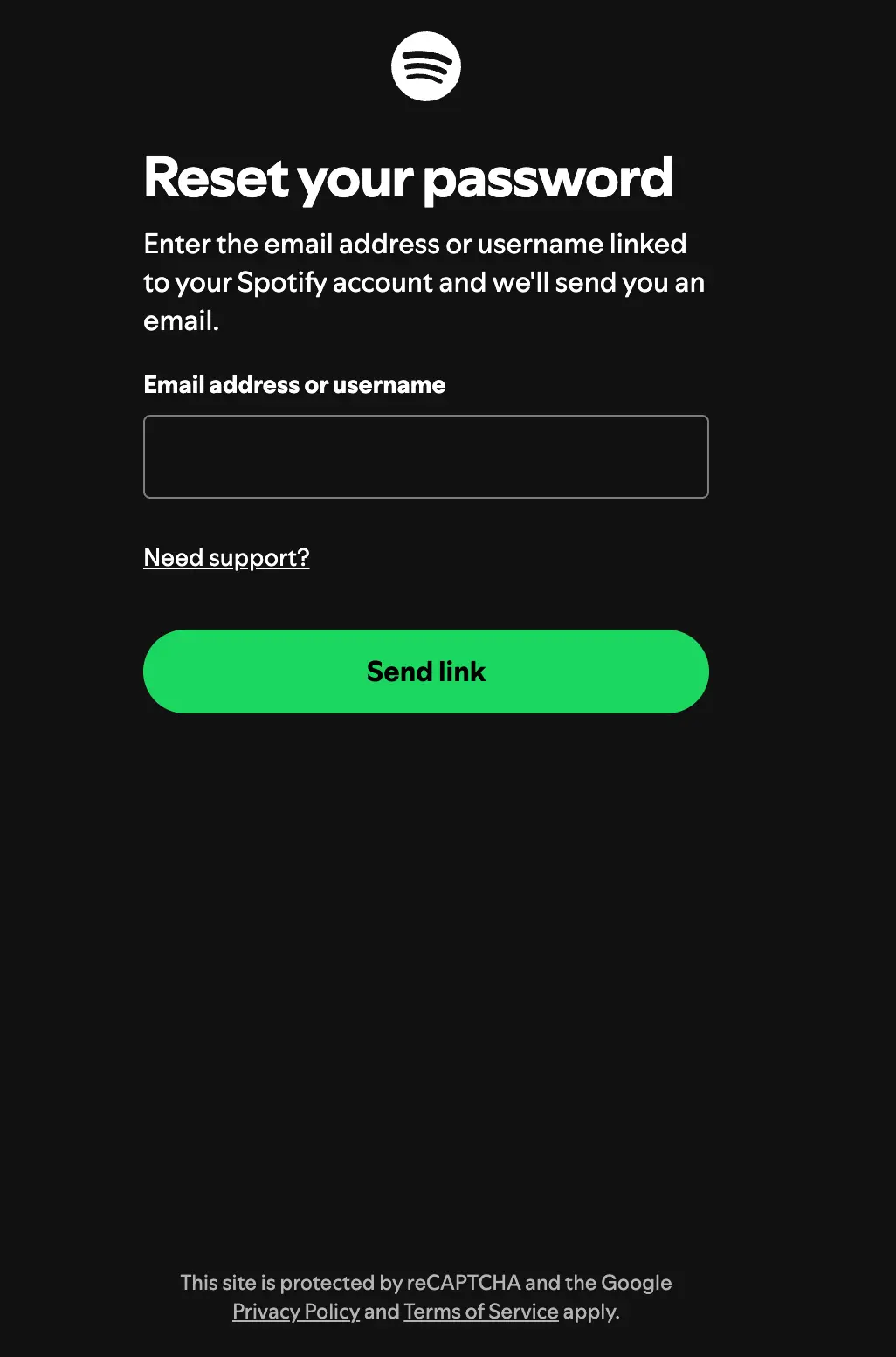Screen dimensions: 896x1357
Task: Tap the green Send link button
Action: click(425, 672)
